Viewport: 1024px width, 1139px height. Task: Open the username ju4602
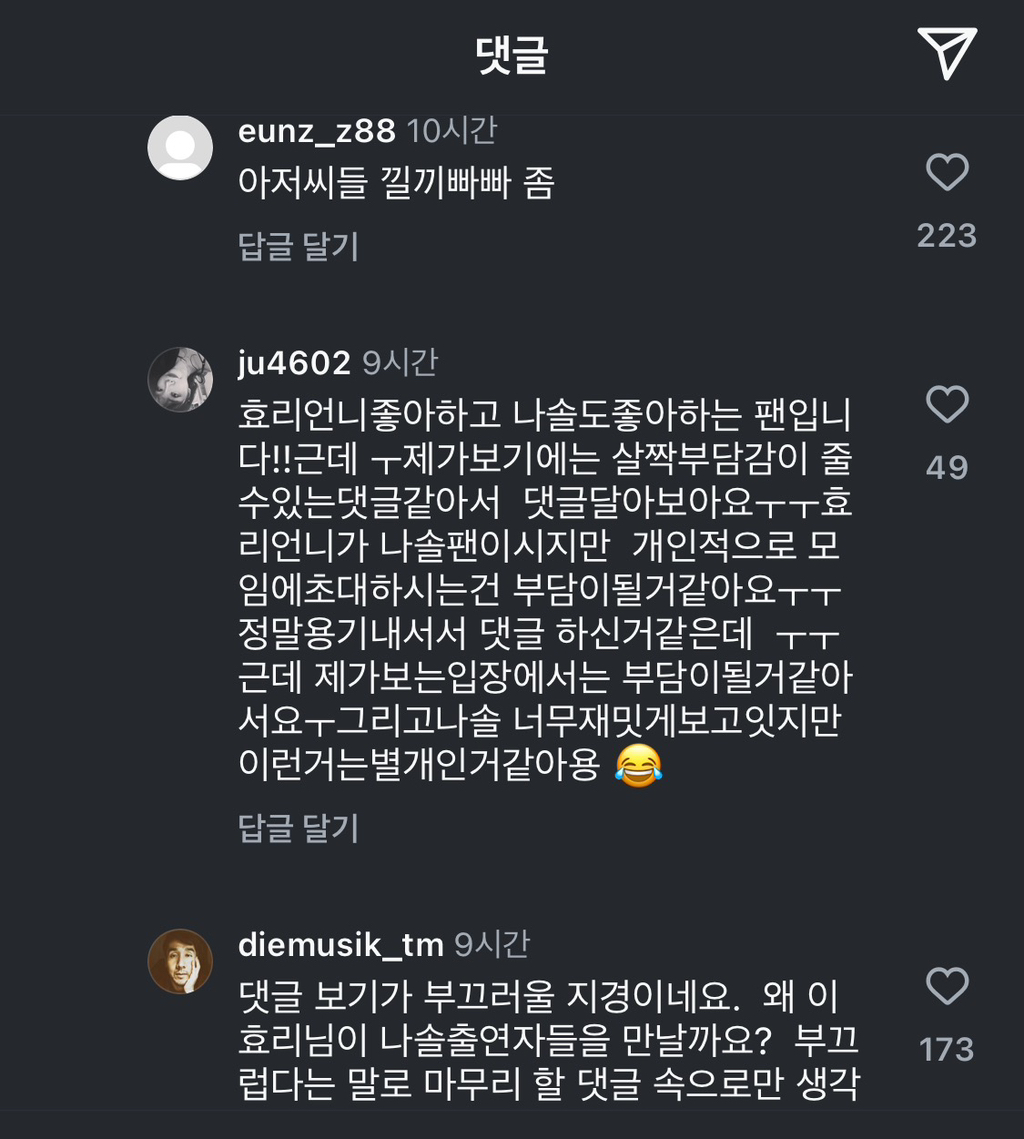294,363
